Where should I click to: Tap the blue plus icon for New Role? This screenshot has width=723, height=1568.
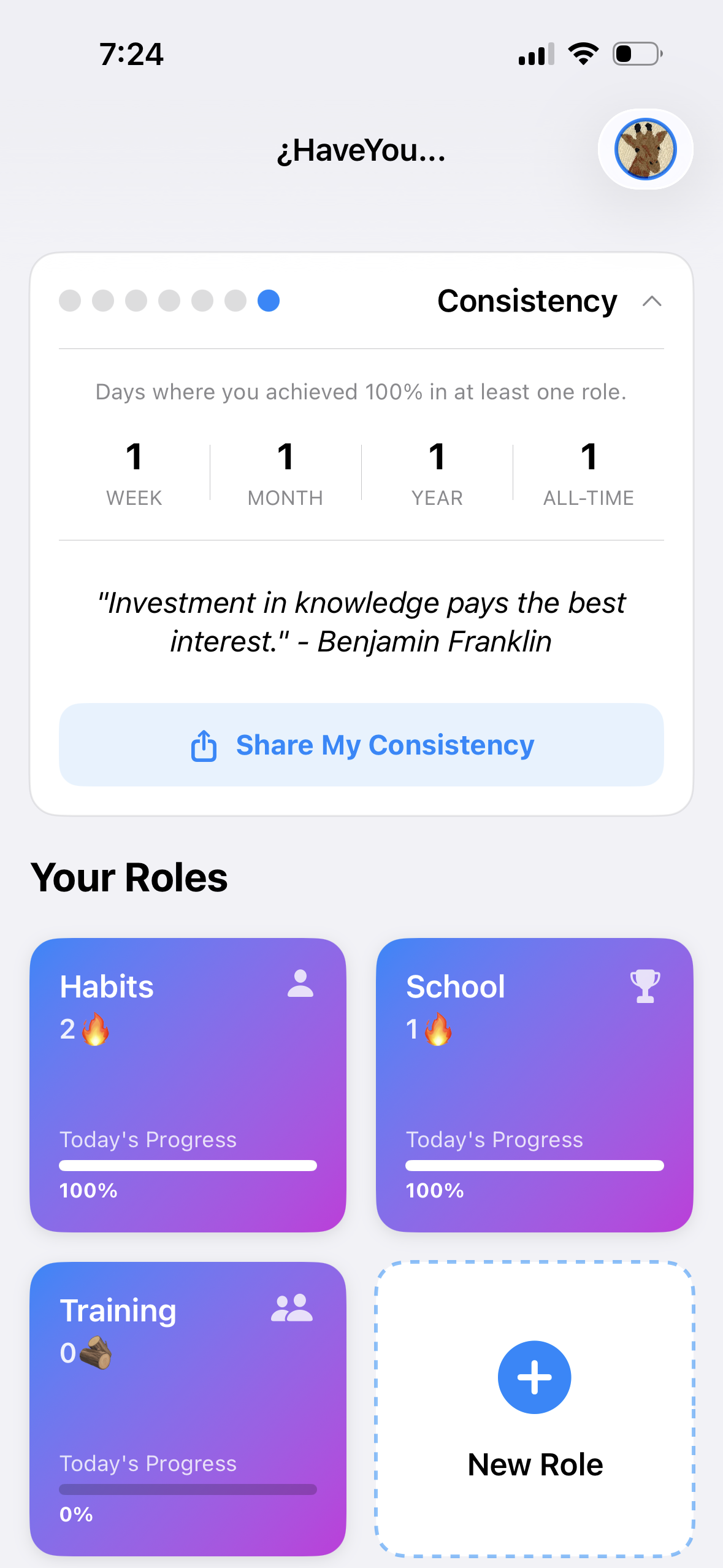coord(534,1377)
